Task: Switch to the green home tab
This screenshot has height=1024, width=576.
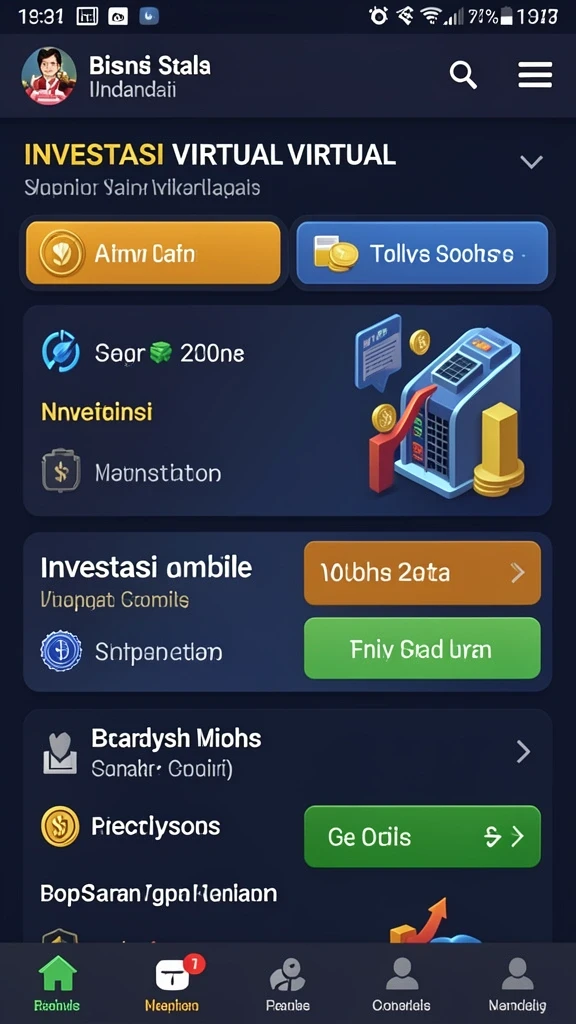Action: coord(57,984)
